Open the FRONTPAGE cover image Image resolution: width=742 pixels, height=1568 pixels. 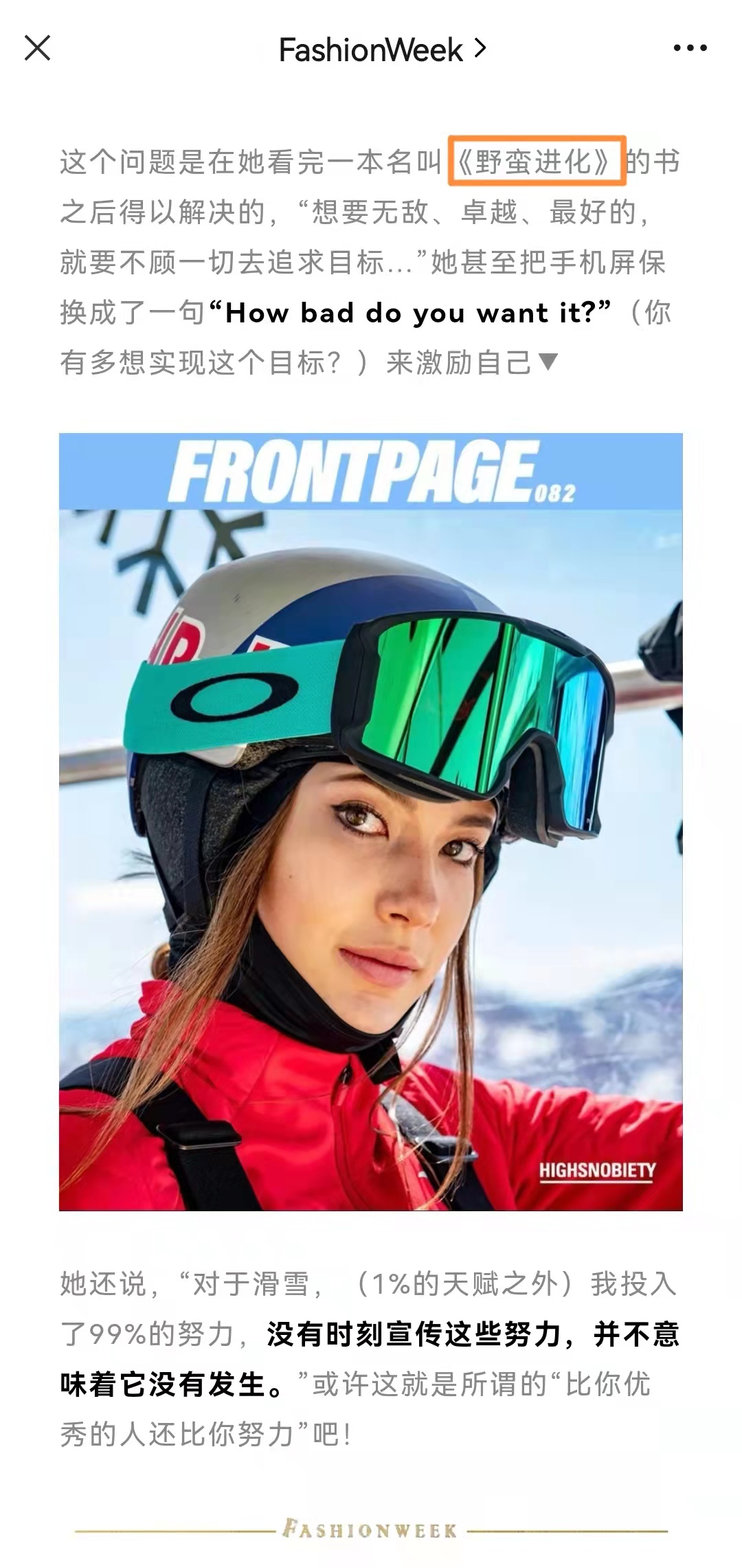(371, 821)
